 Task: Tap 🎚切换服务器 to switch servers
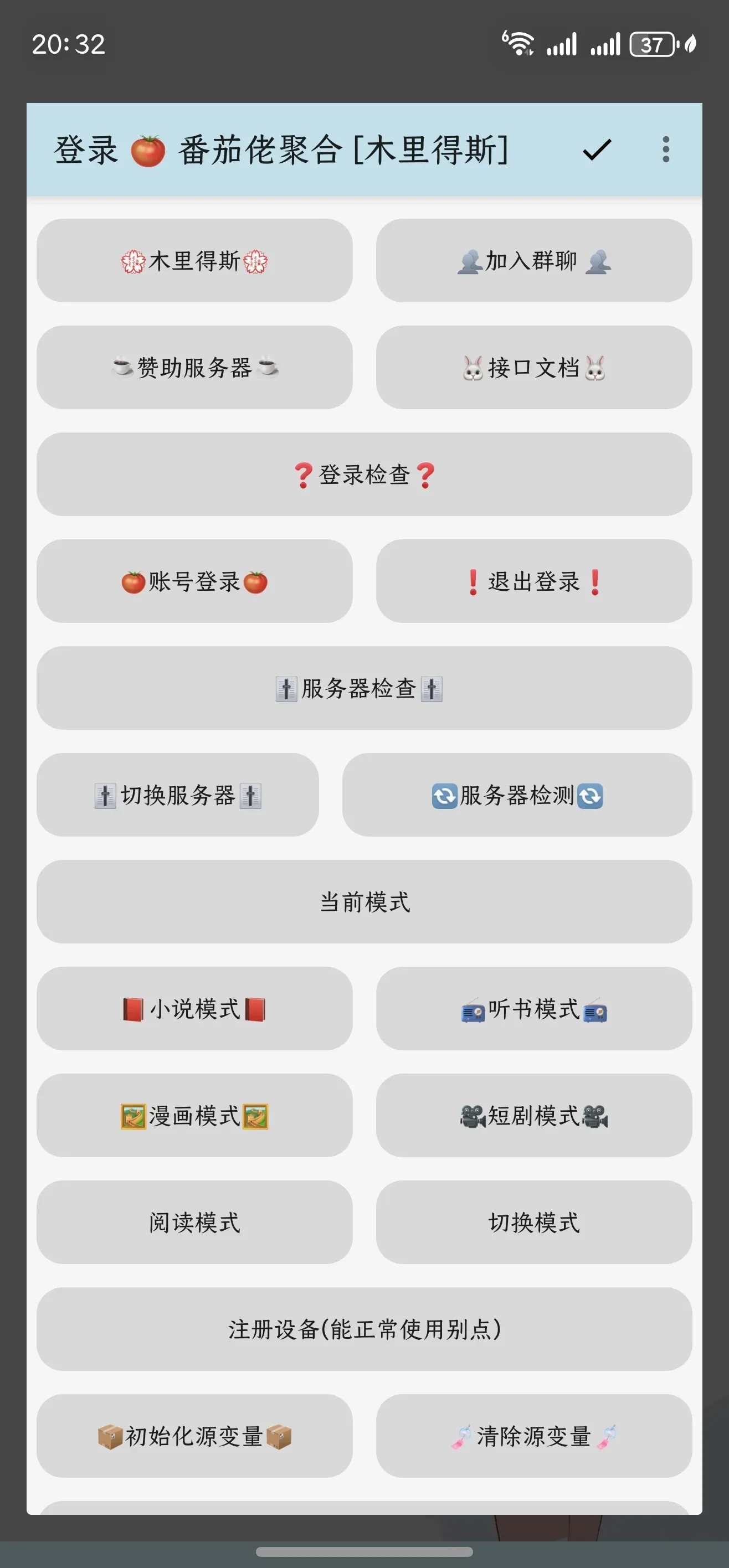coord(178,796)
